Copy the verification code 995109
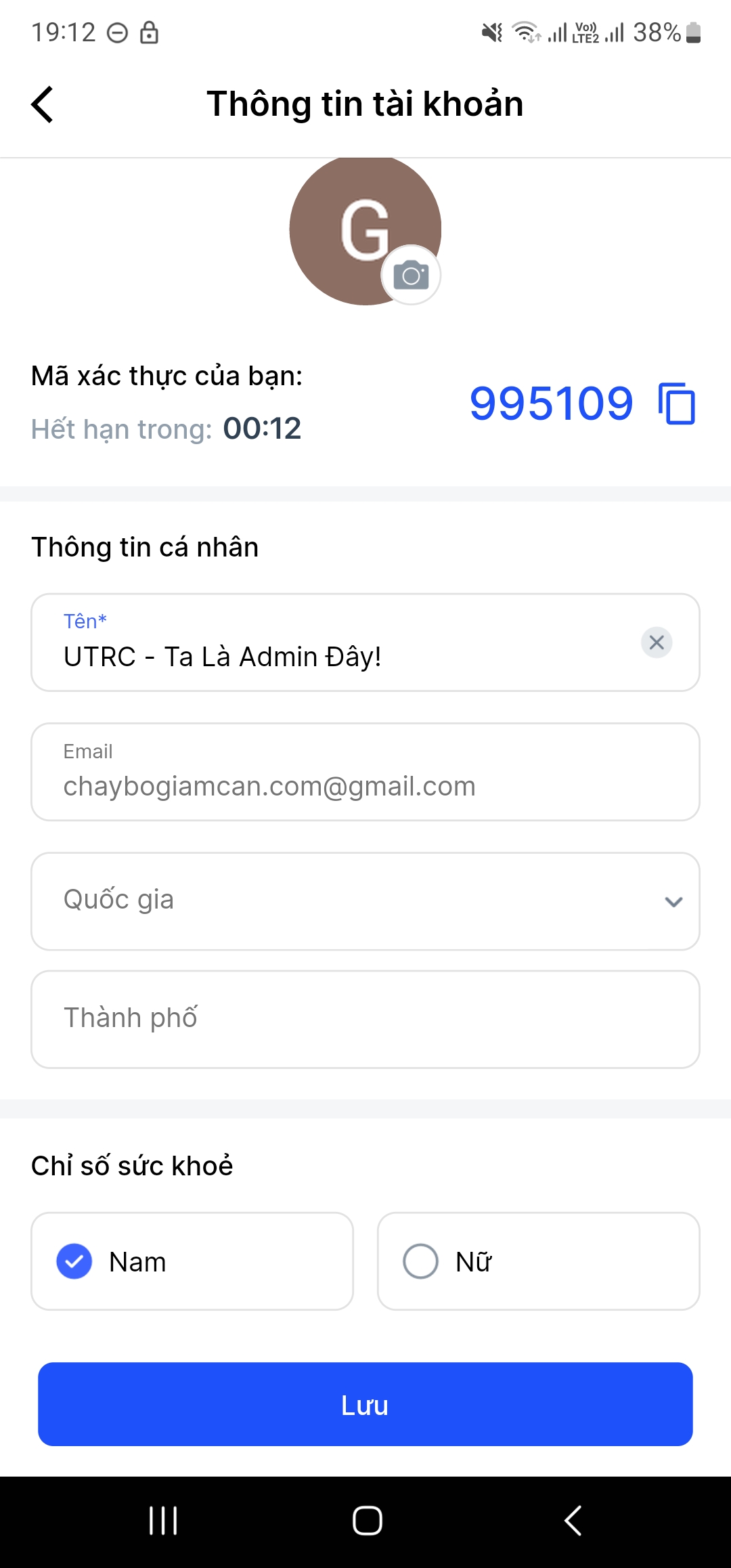This screenshot has width=731, height=1568. pos(676,404)
